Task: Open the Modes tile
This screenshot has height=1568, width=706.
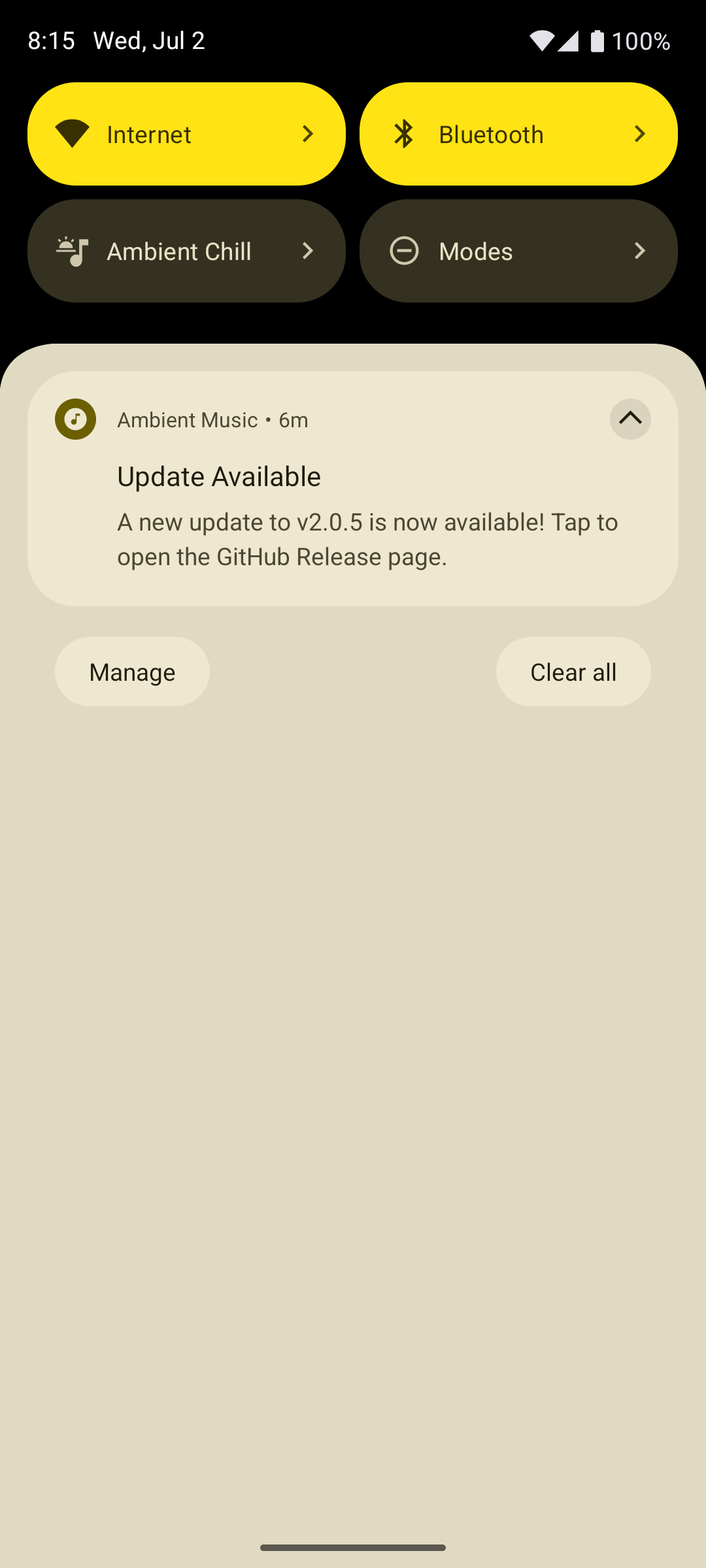Action: pos(518,251)
